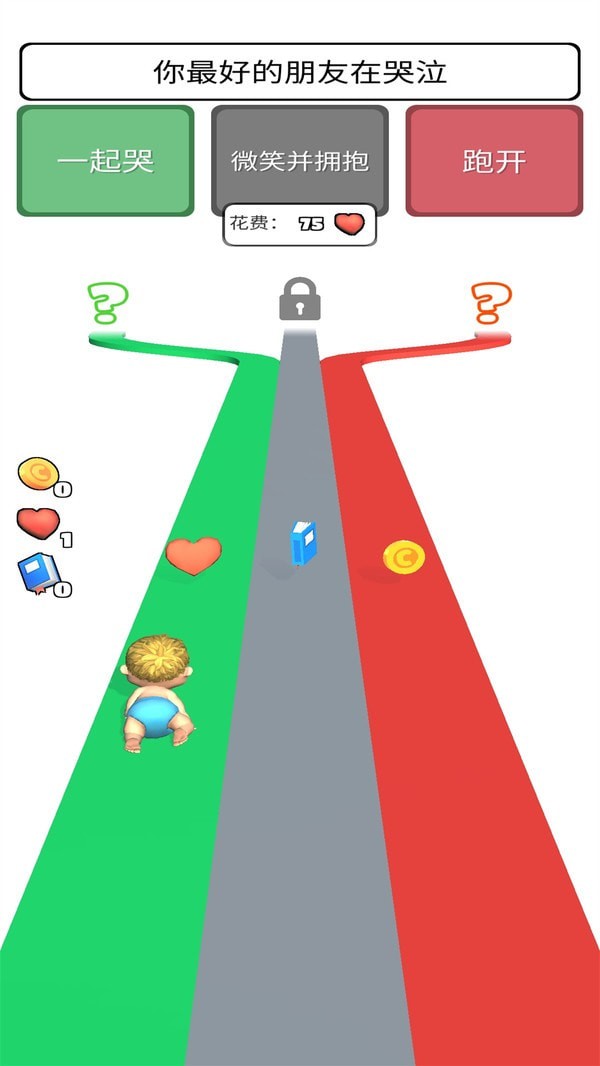
Task: Pick the red 跑开 answer
Action: 494,160
